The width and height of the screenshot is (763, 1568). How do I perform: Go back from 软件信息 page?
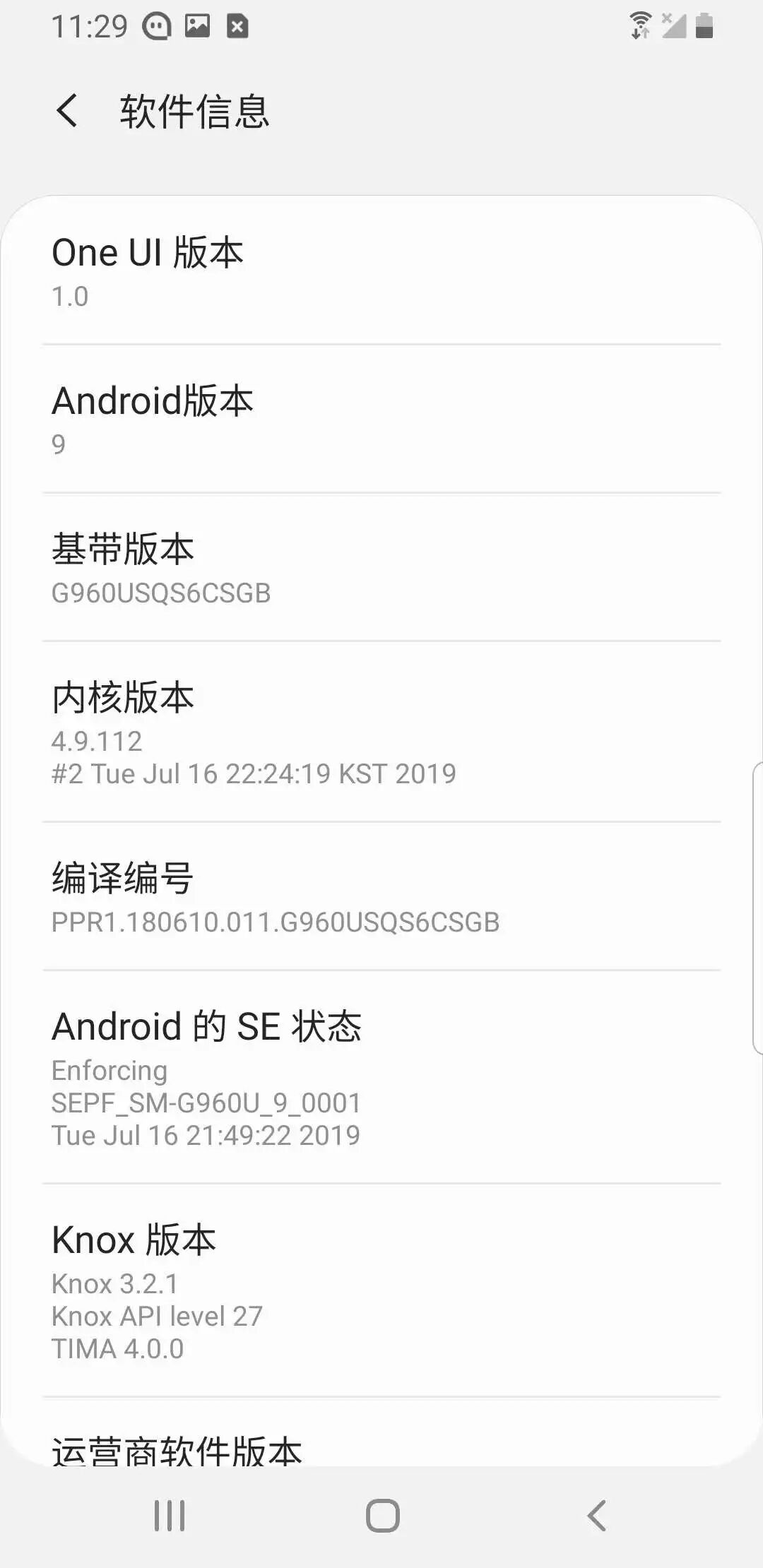coord(68,111)
